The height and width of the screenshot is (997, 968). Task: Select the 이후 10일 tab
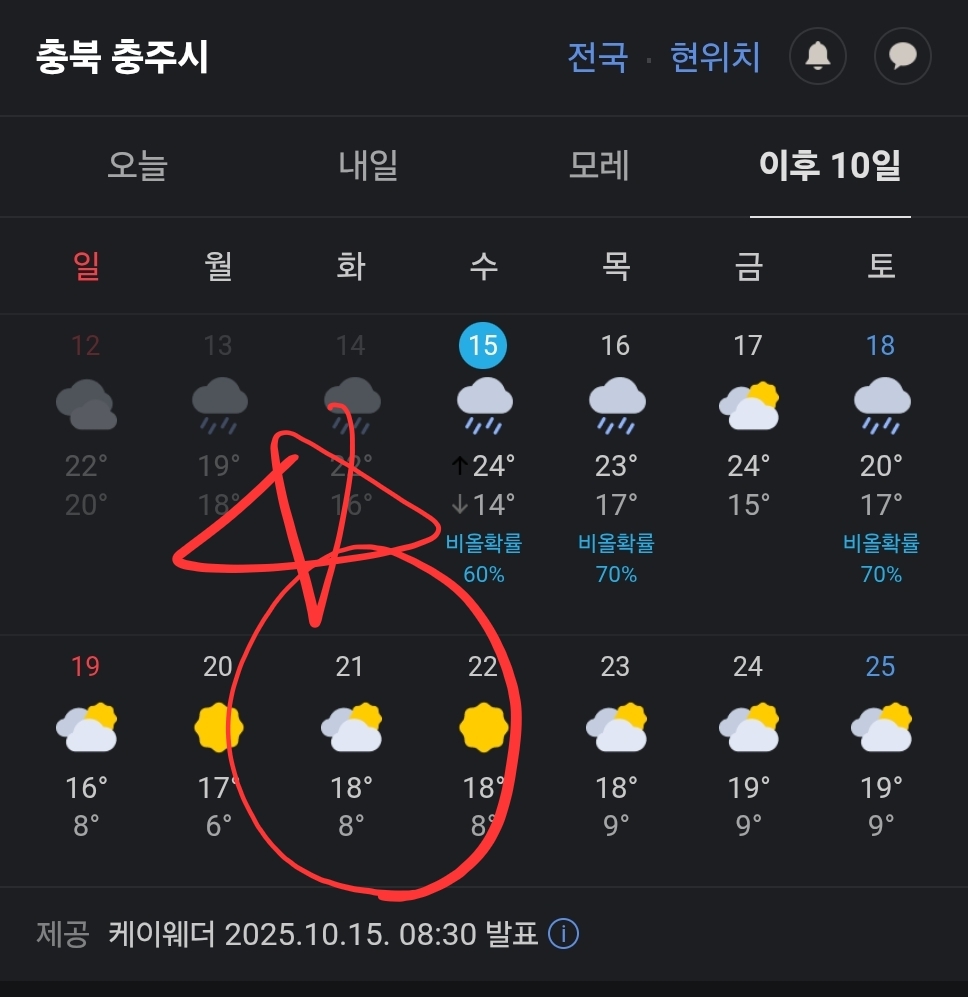pyautogui.click(x=830, y=166)
